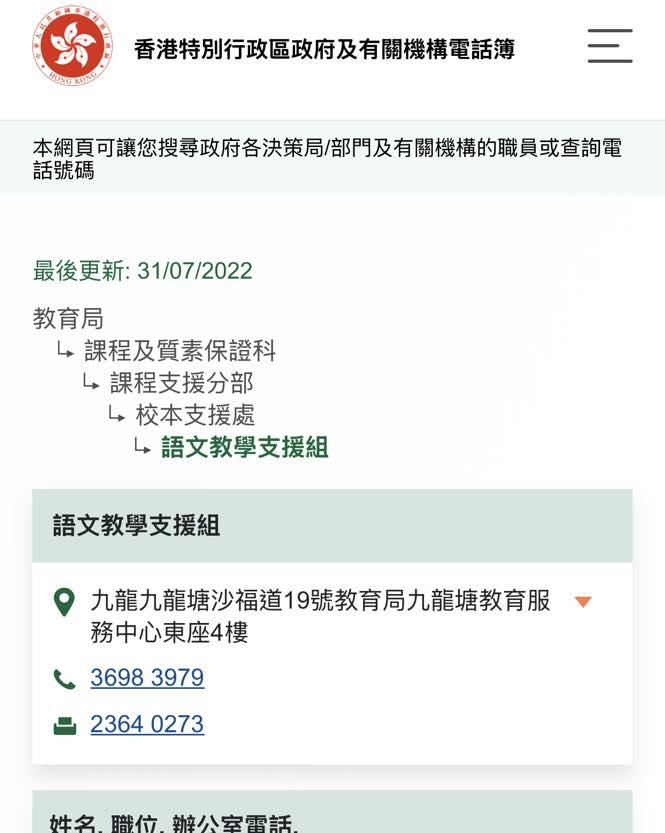Expand the address details arrow
This screenshot has width=665, height=833.
[x=583, y=601]
